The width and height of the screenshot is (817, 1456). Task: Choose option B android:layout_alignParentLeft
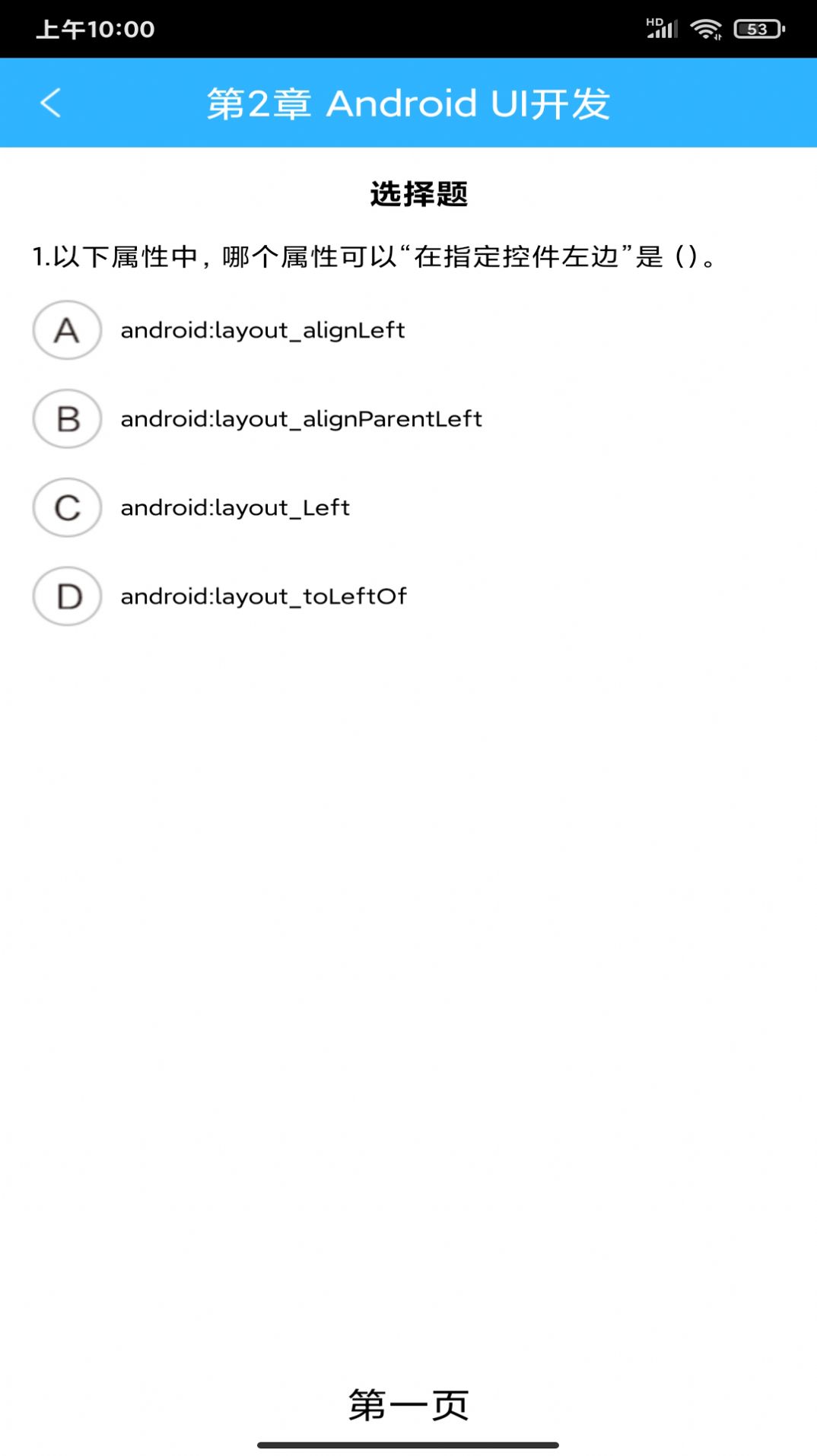(x=67, y=419)
